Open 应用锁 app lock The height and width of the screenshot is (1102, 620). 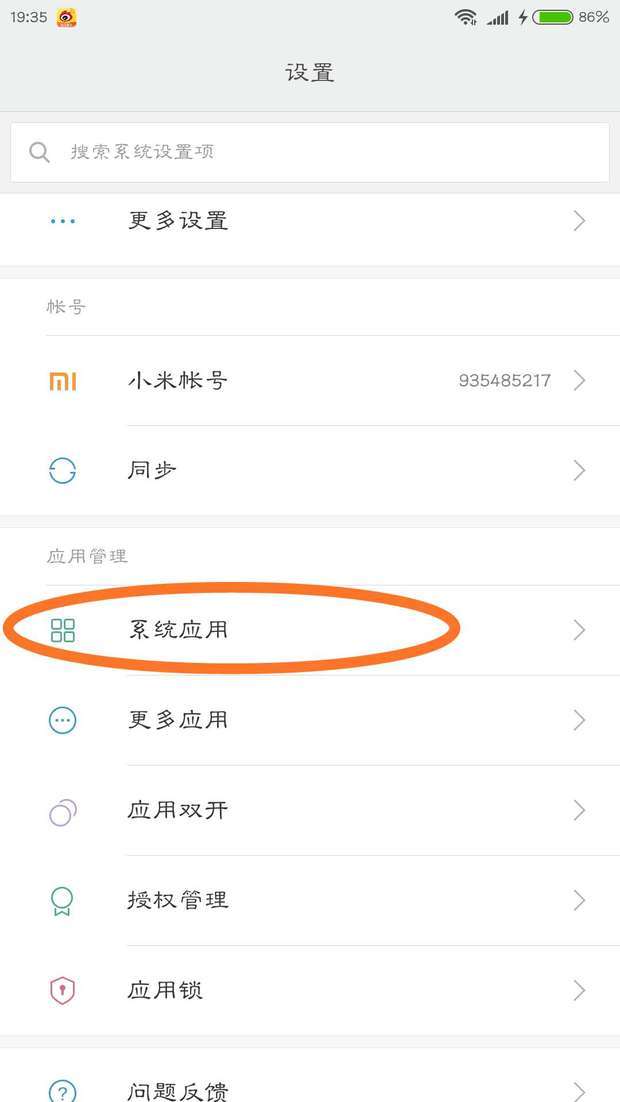[310, 990]
